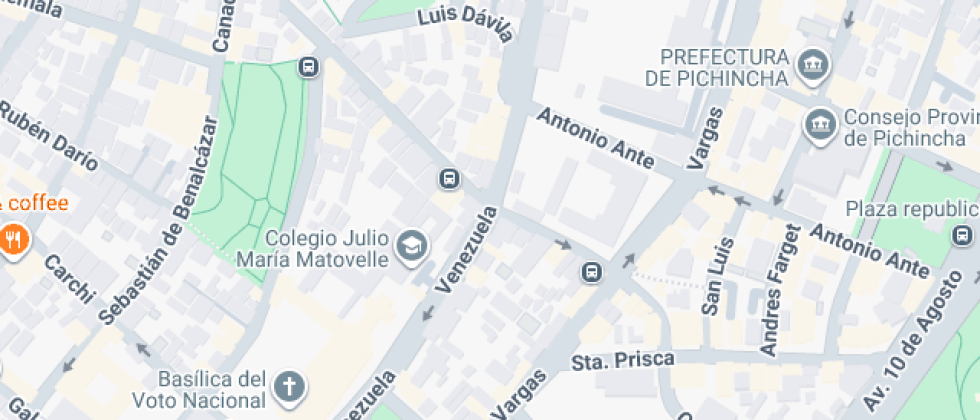Select Basílica del Voto Nacional church marker
The width and height of the screenshot is (980, 420).
(x=289, y=386)
